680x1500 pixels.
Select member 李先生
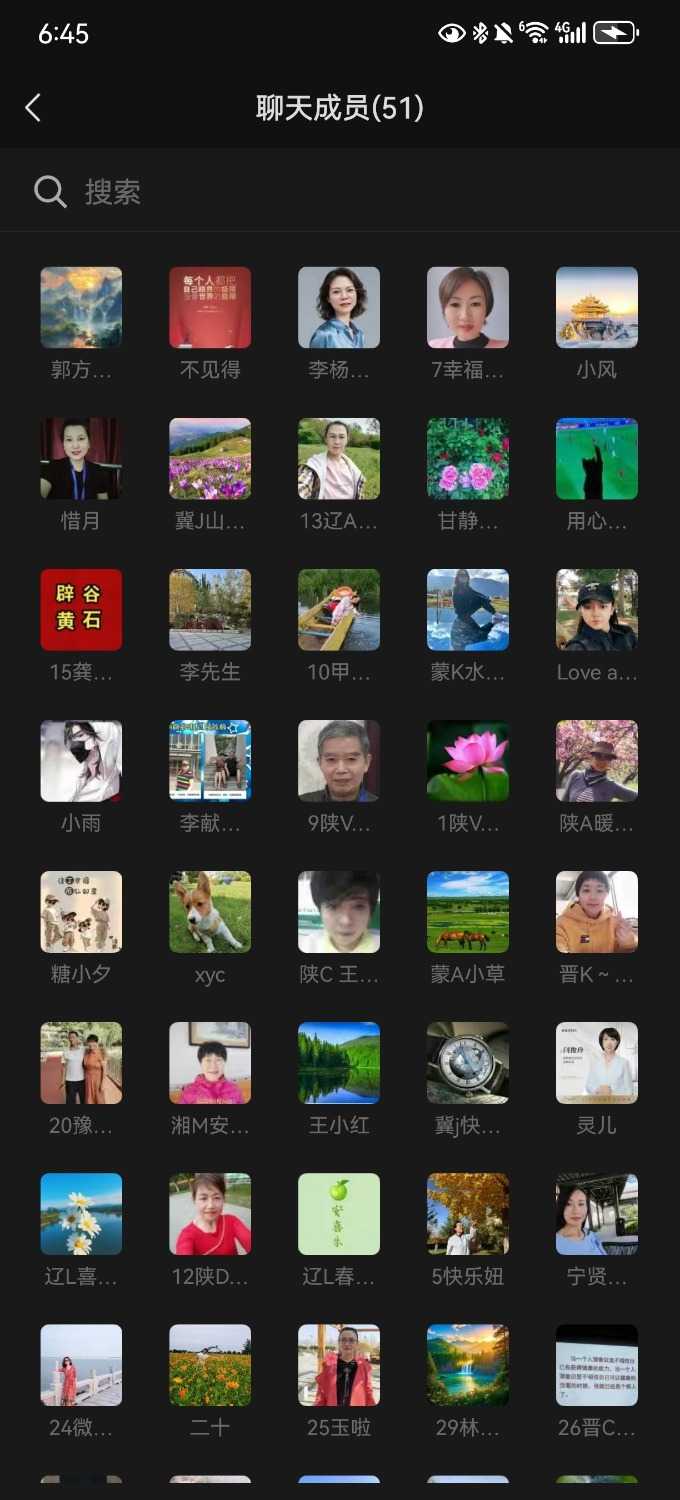click(x=210, y=610)
